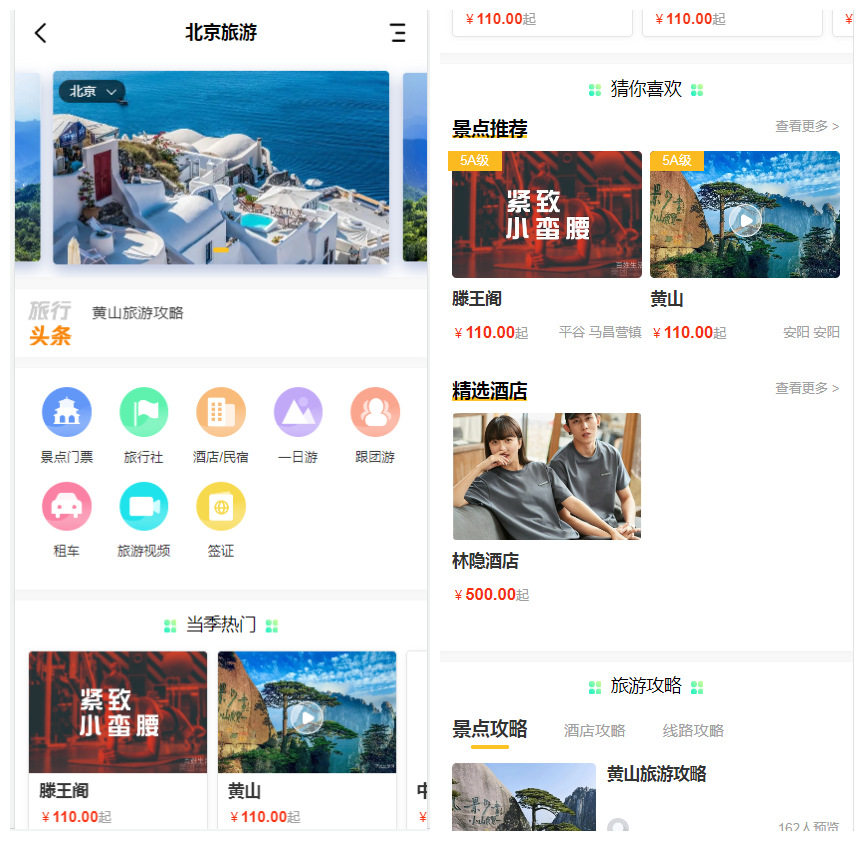Switch to the 线路攻略 tab

(x=693, y=731)
